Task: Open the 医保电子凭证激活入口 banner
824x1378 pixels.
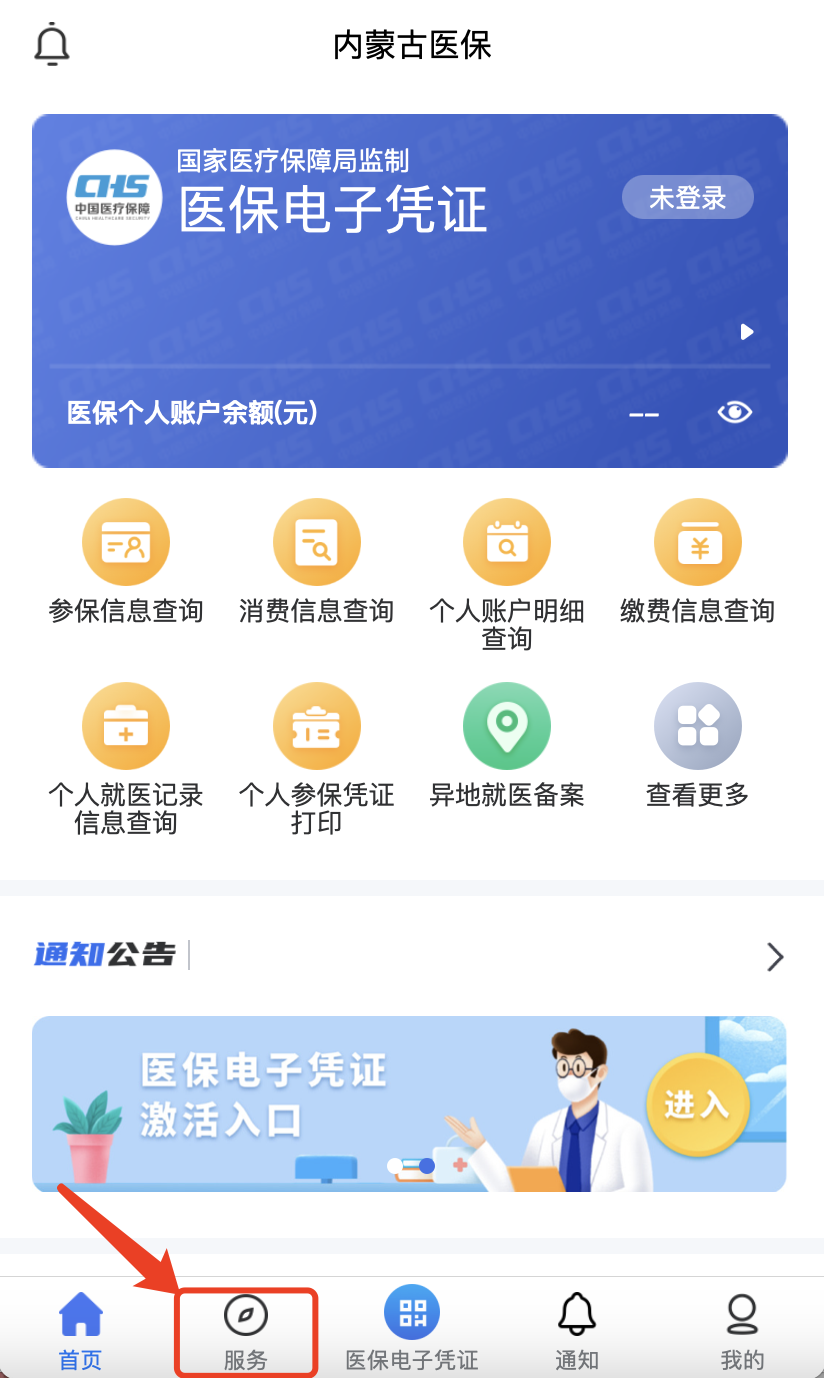Action: [409, 1103]
